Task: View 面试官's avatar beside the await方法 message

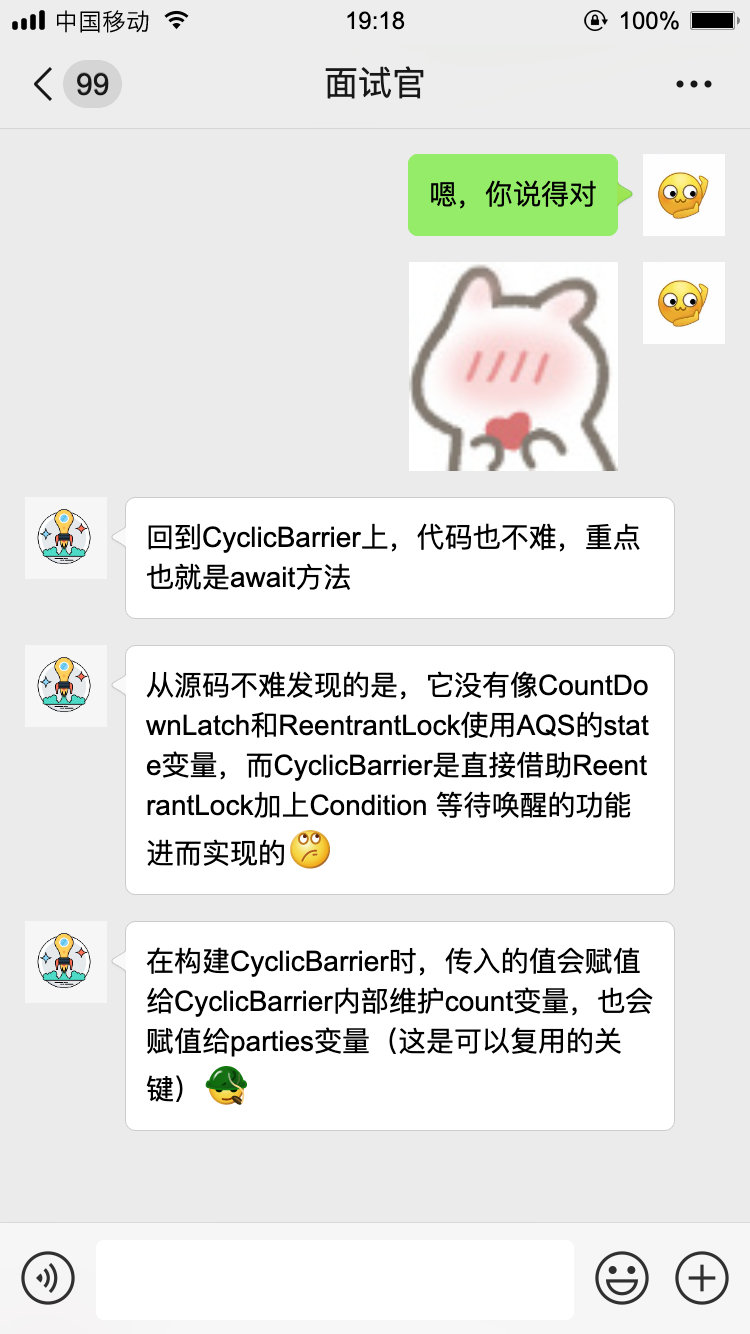Action: (65, 538)
